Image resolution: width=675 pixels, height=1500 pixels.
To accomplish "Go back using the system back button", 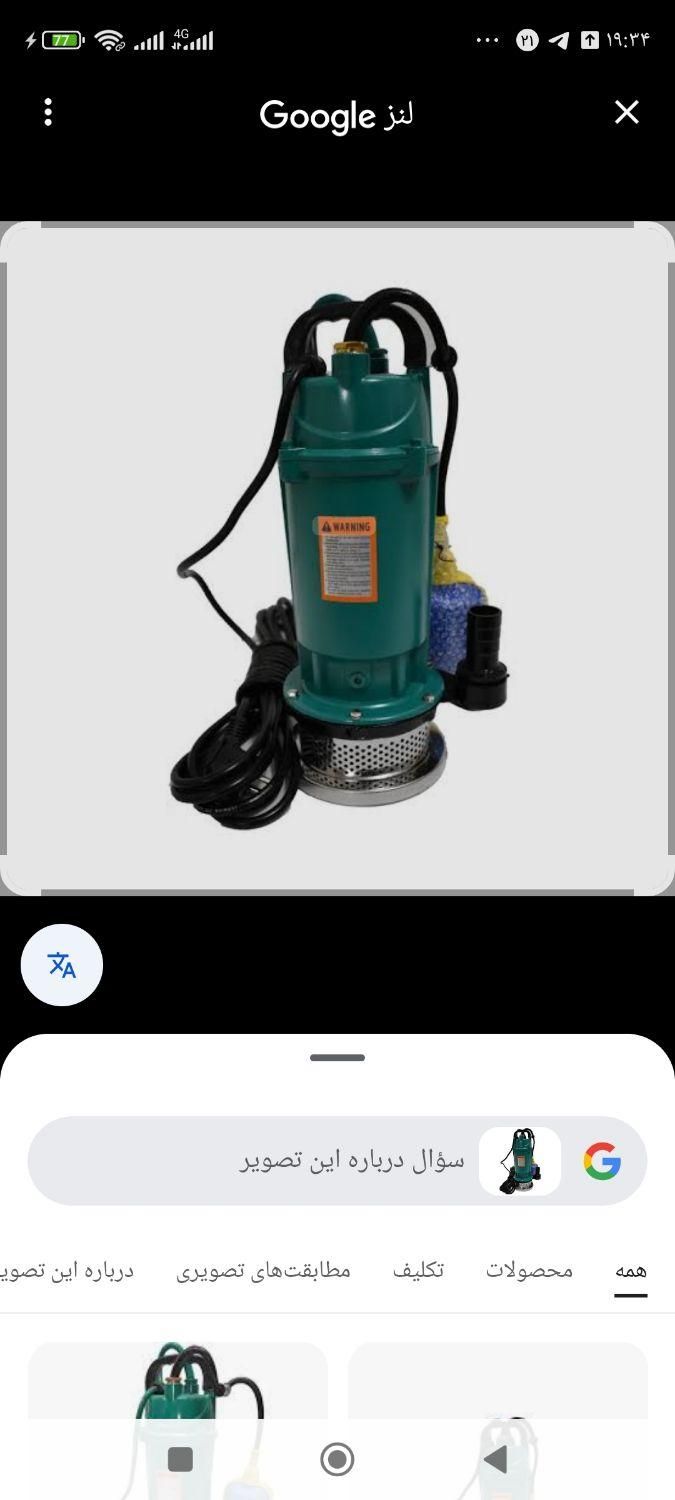I will click(495, 1459).
